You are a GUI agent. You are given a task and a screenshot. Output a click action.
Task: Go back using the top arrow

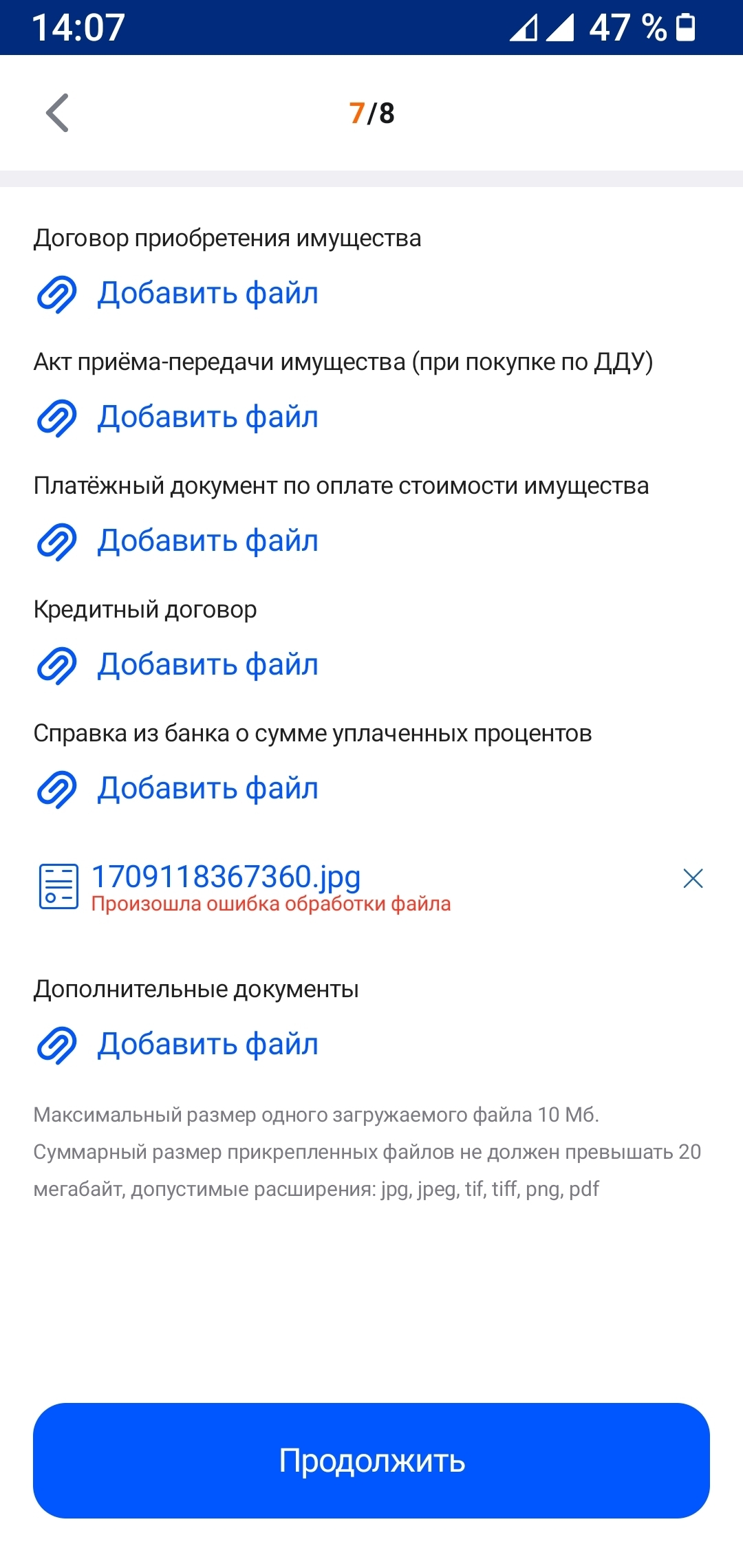tap(58, 113)
